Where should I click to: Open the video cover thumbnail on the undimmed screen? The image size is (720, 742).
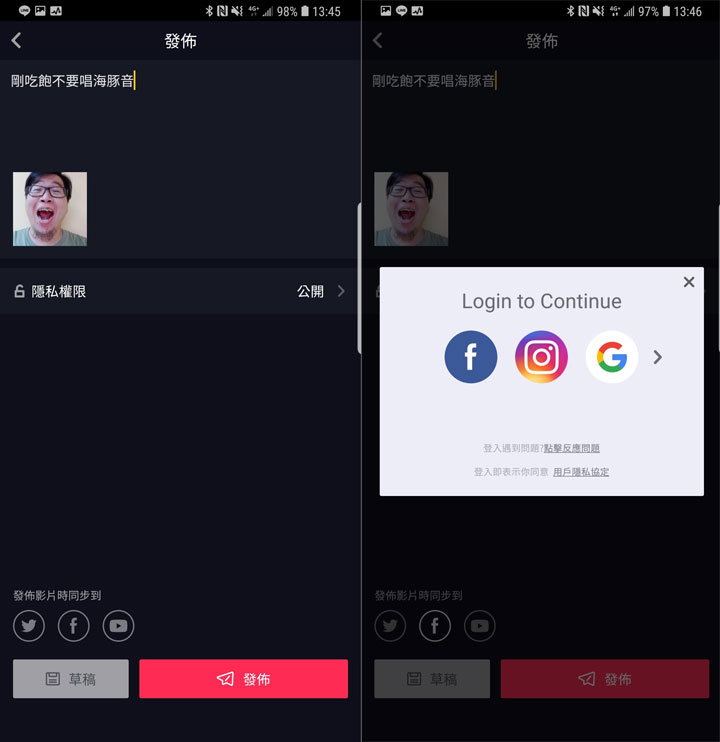(x=50, y=209)
